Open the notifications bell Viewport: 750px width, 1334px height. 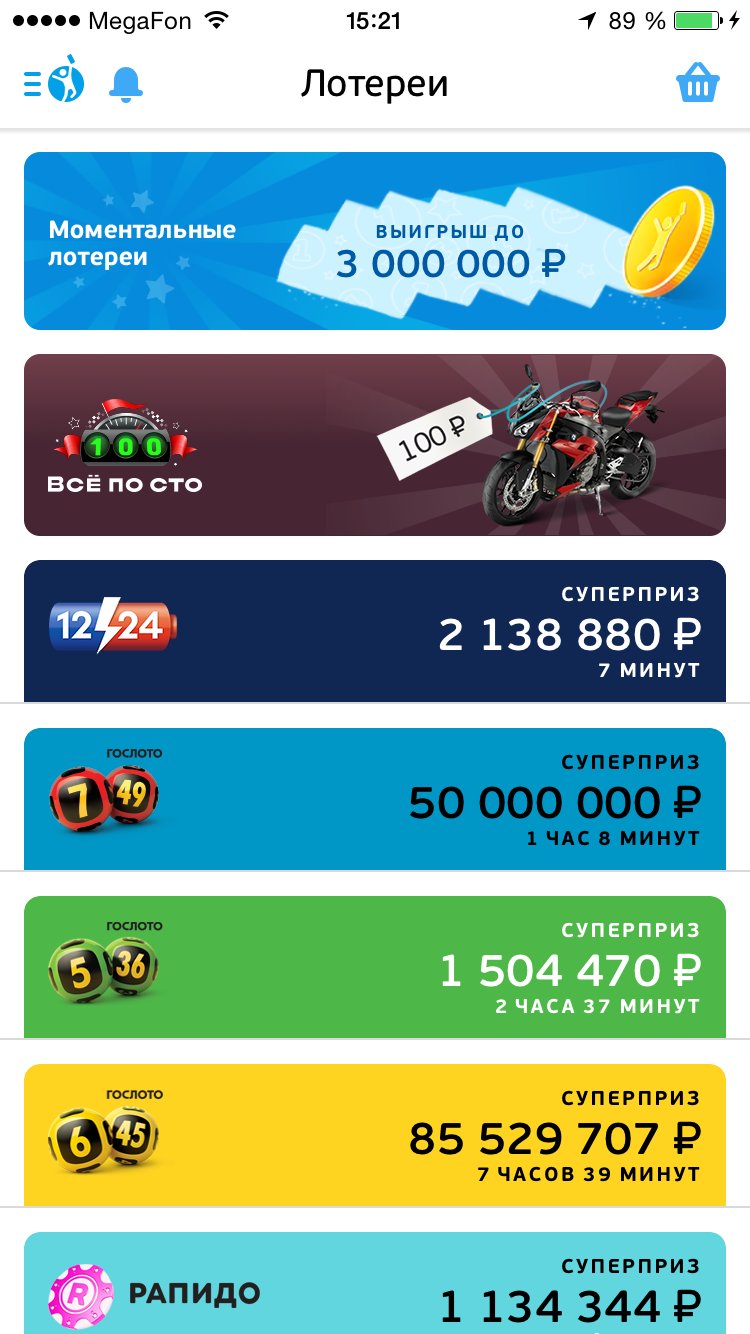[126, 85]
